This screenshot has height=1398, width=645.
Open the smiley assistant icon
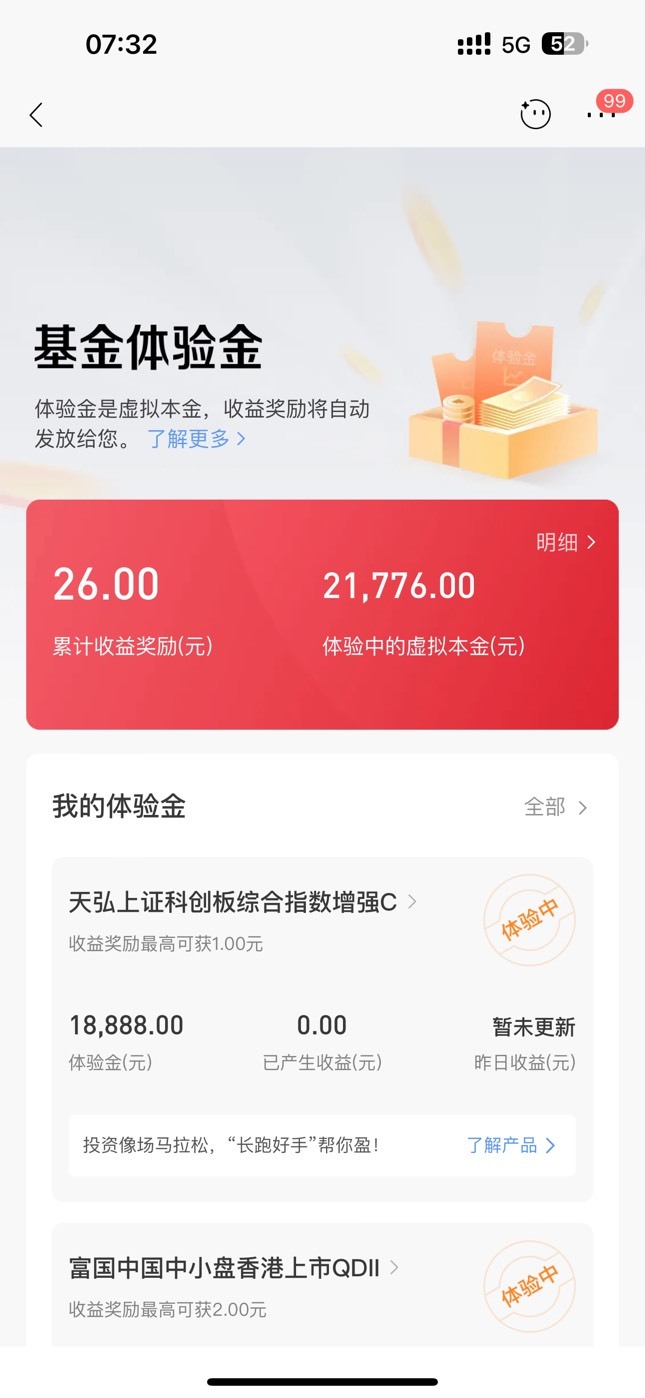[x=535, y=115]
